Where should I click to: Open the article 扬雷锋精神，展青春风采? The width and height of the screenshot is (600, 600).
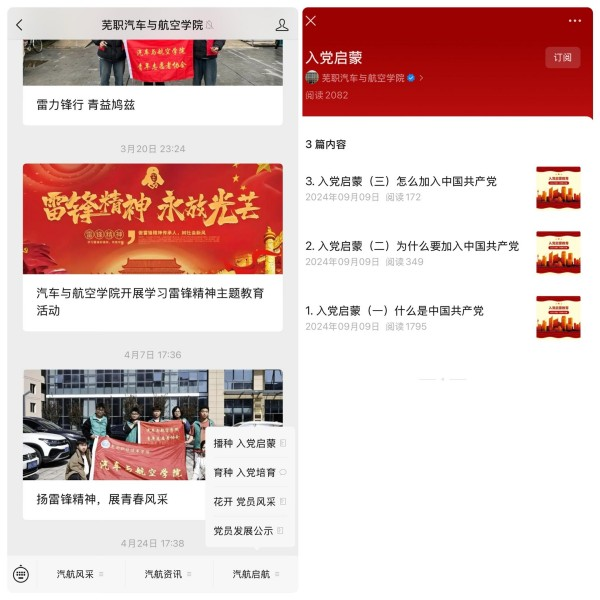[x=102, y=498]
